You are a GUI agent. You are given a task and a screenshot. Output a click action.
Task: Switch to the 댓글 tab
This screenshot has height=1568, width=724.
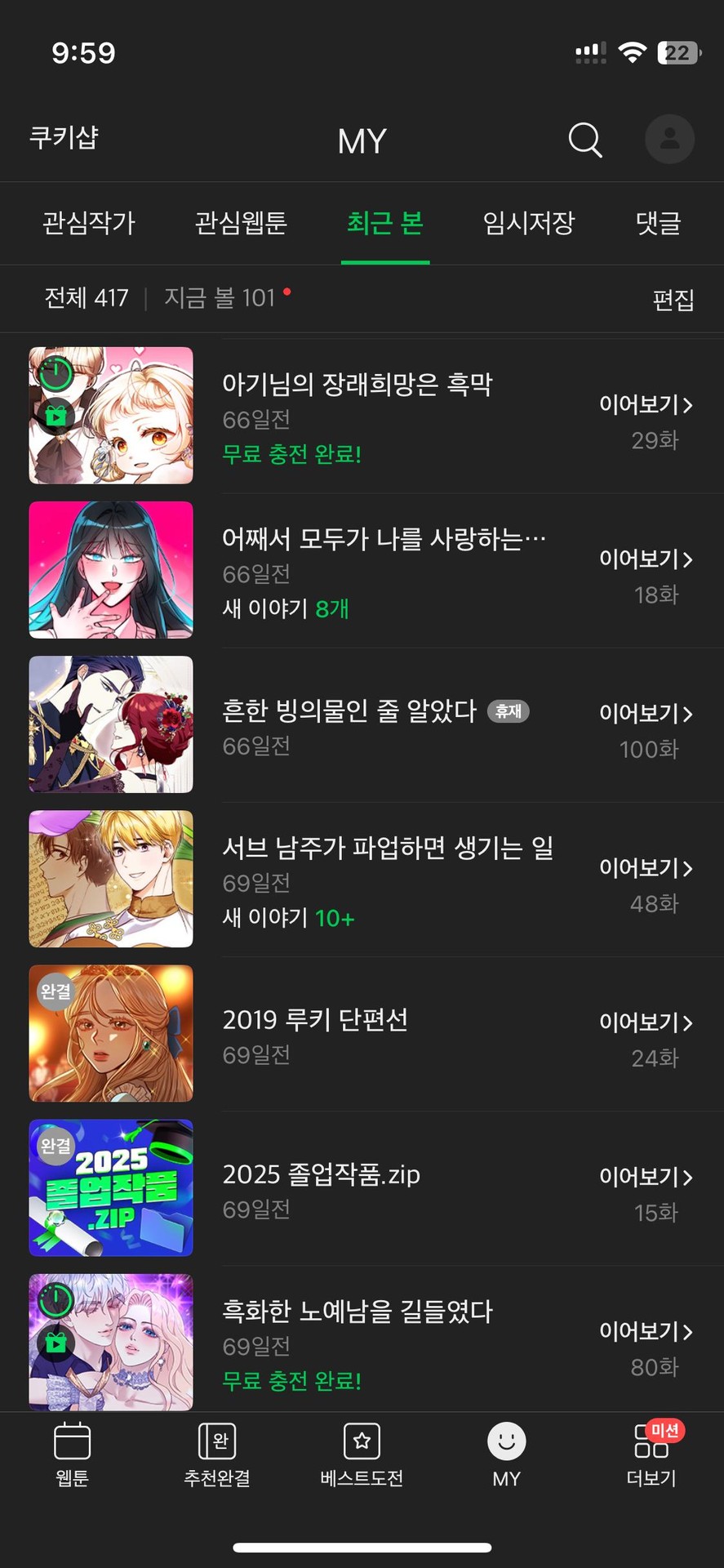[x=658, y=223]
